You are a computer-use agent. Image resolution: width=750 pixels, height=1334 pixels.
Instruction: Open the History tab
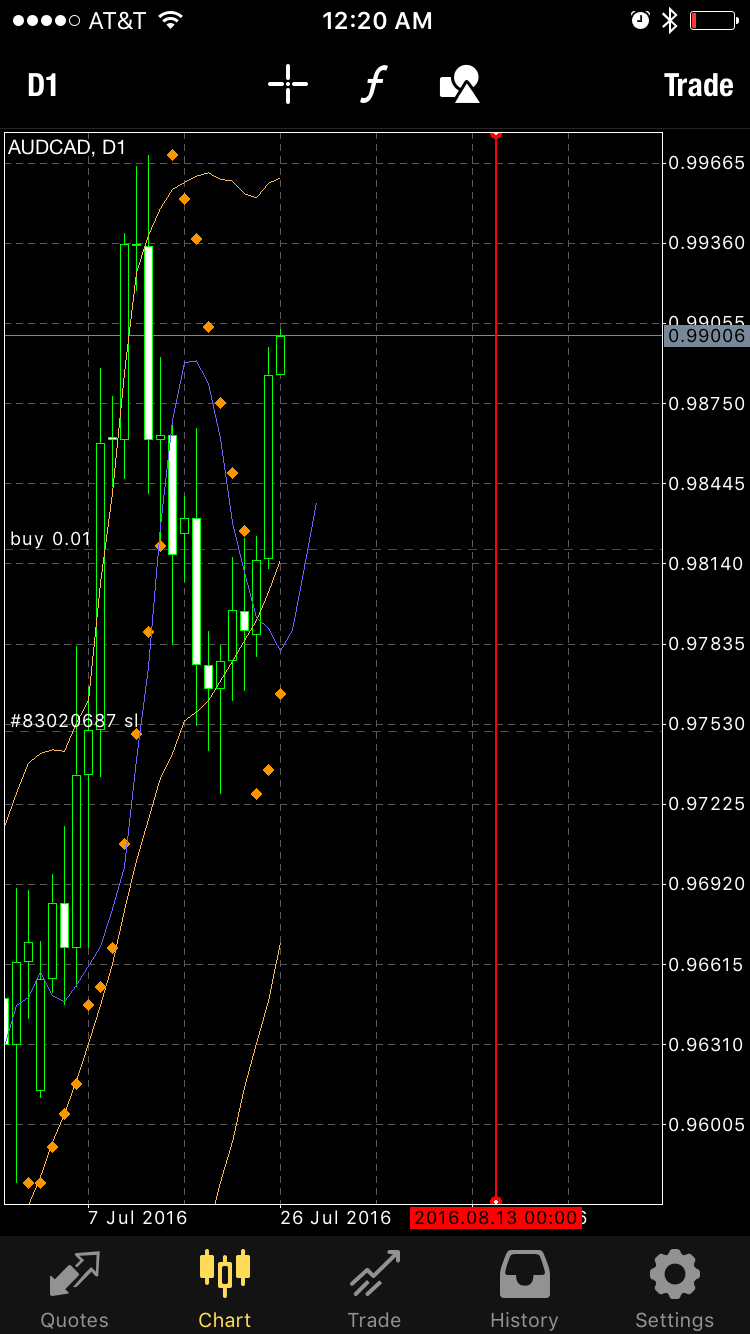click(524, 1287)
